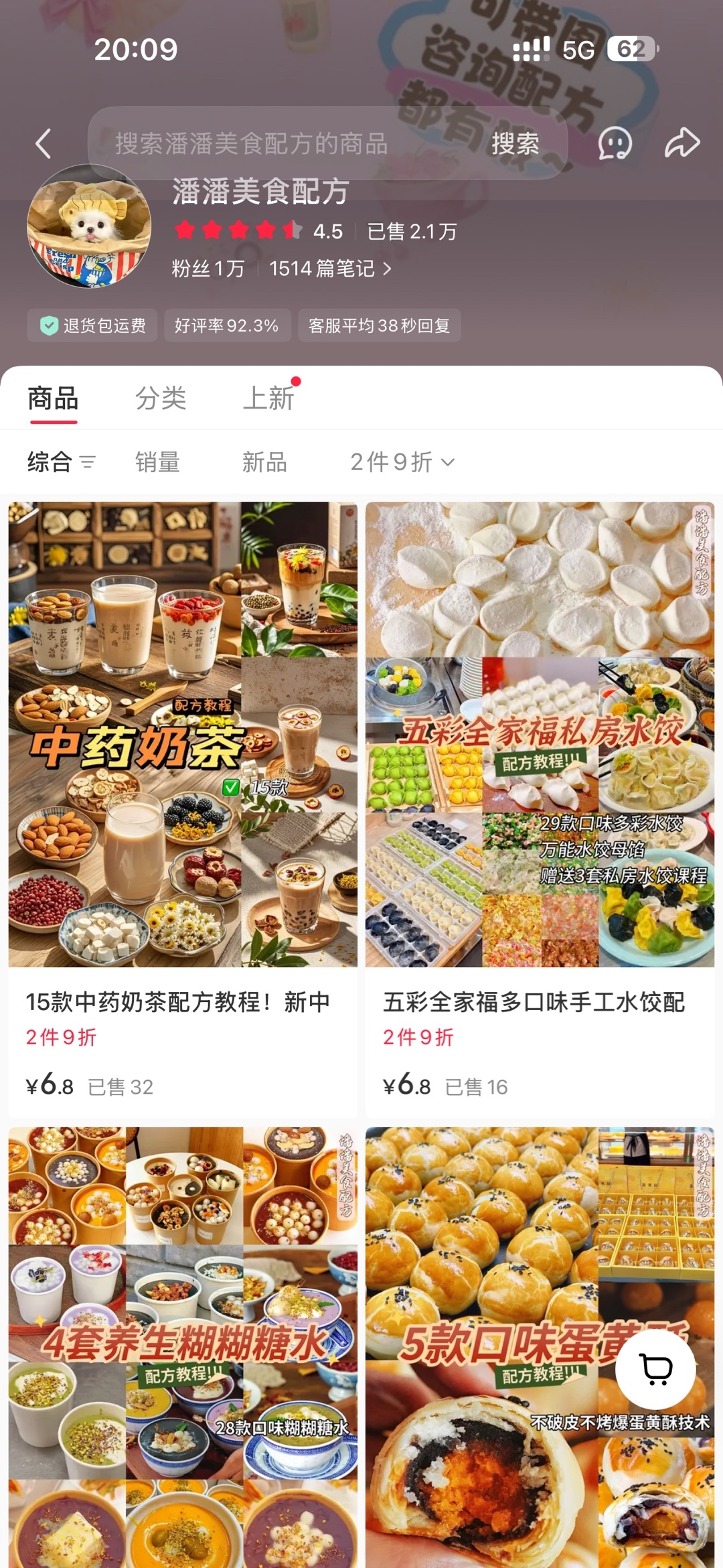Open the 5款口味蛋黄酥 product
This screenshot has height=1568, width=723.
pos(540,1348)
